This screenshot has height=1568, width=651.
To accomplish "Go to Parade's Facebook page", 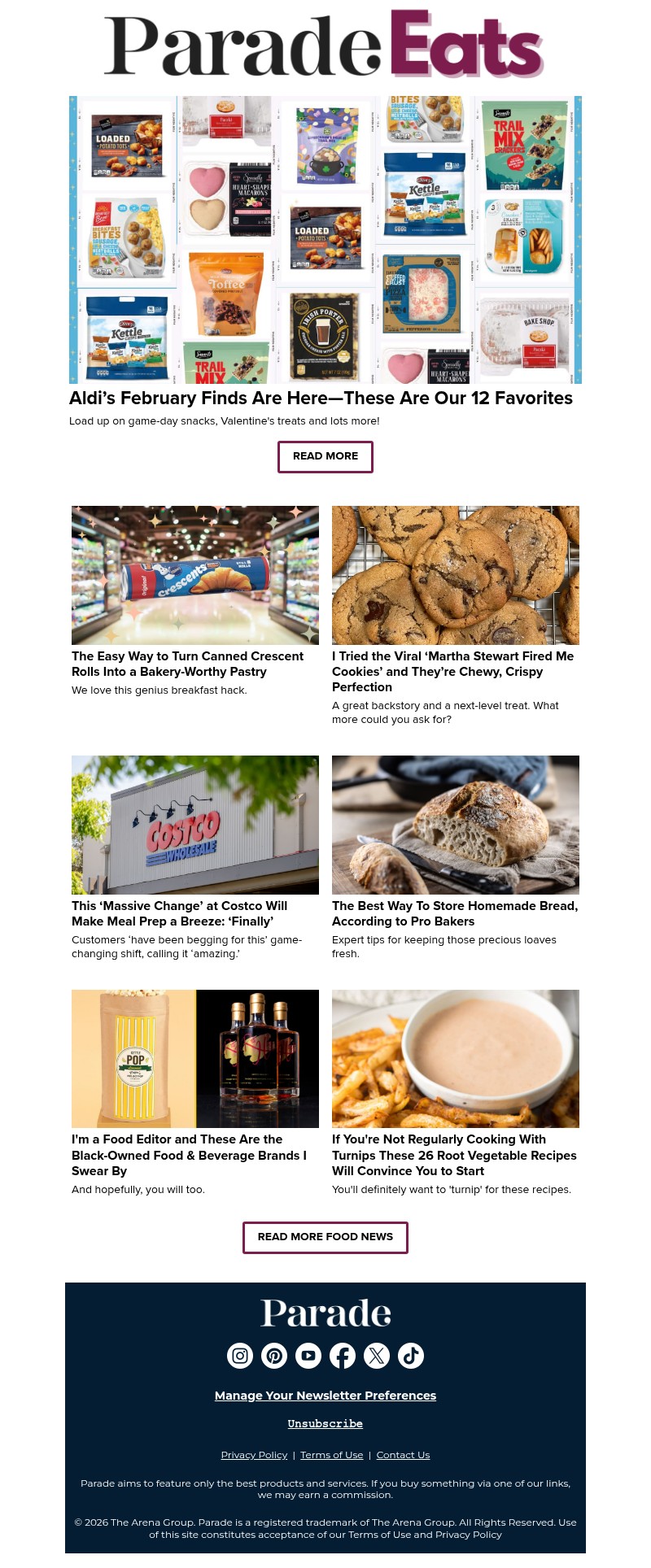I will click(x=343, y=1356).
